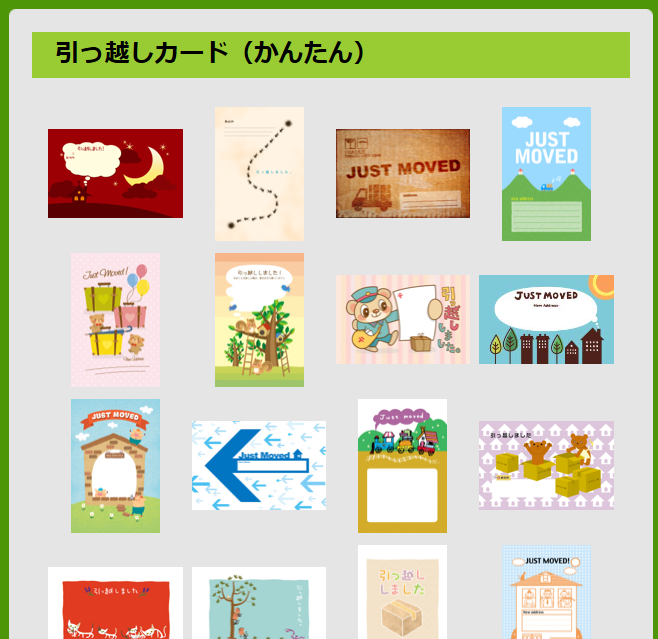Choose the blue speech bubble town skyline card
This screenshot has height=639, width=658.
[x=546, y=319]
